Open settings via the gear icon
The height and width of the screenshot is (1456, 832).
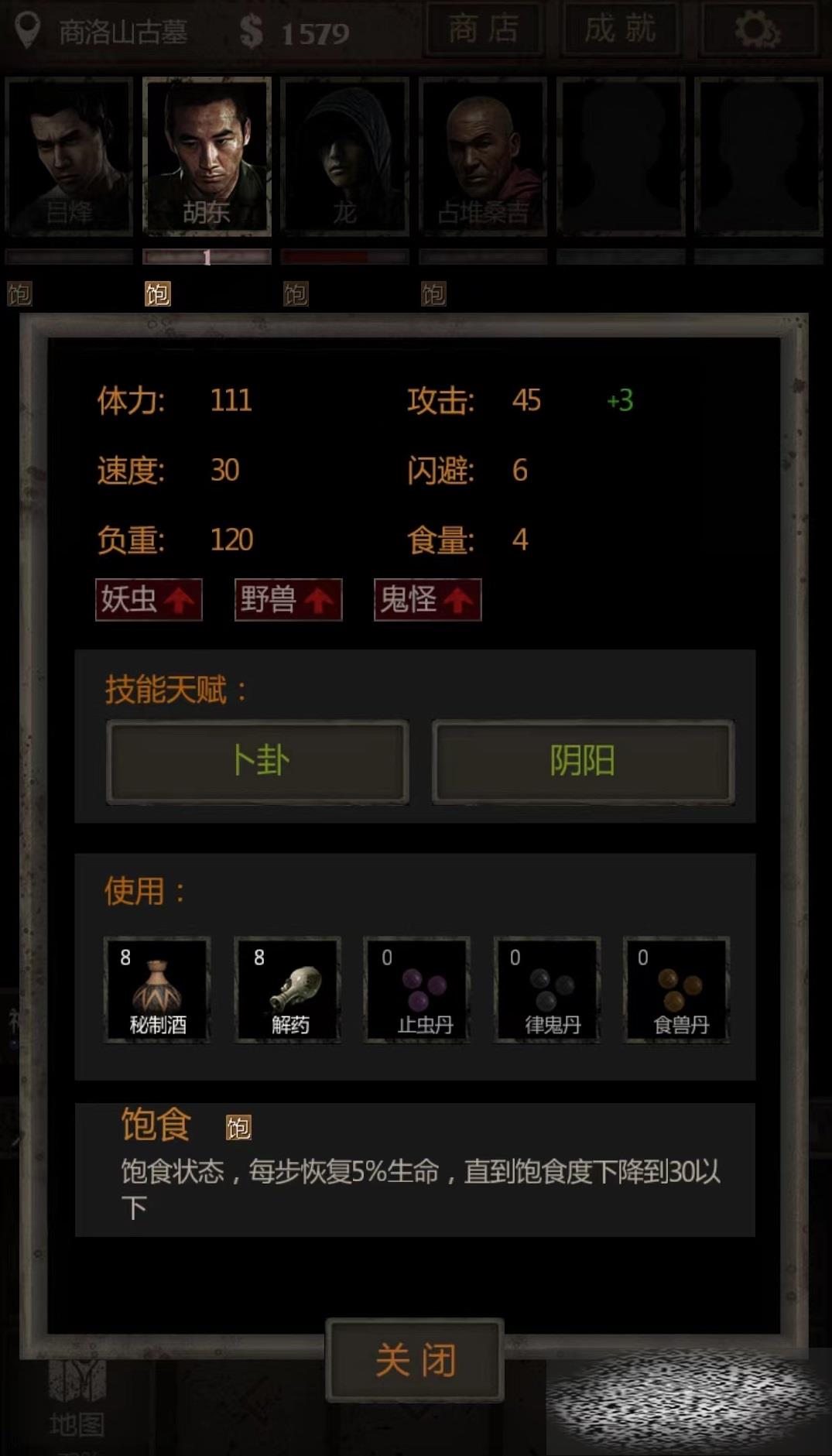758,29
